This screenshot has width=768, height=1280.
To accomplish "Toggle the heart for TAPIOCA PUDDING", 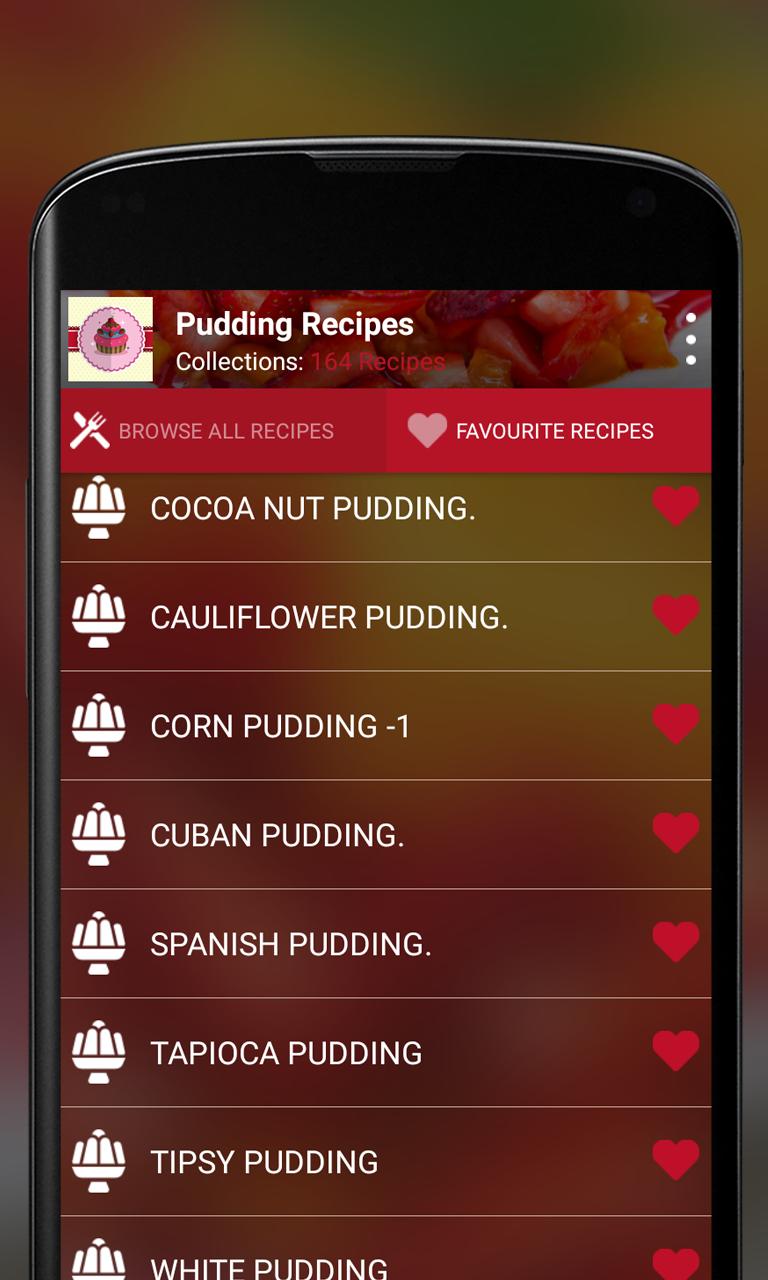I will point(676,1052).
